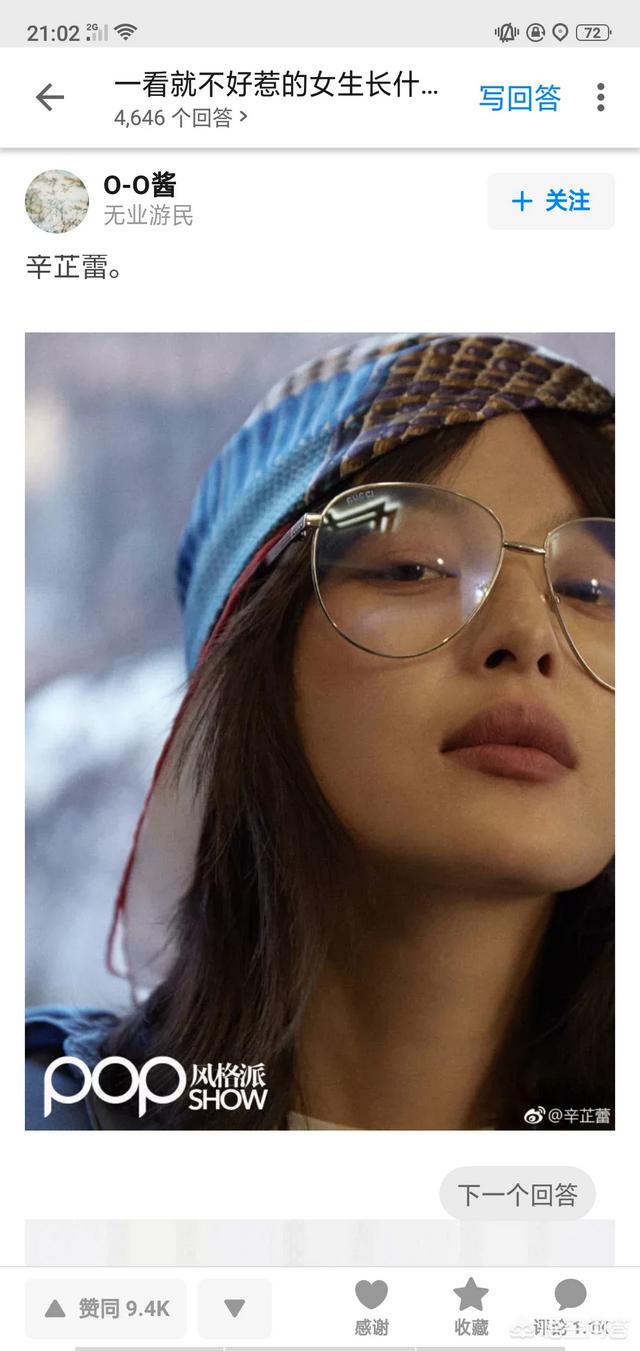640x1351 pixels.
Task: Follow user O-O酱 with 关注 button
Action: pos(550,201)
